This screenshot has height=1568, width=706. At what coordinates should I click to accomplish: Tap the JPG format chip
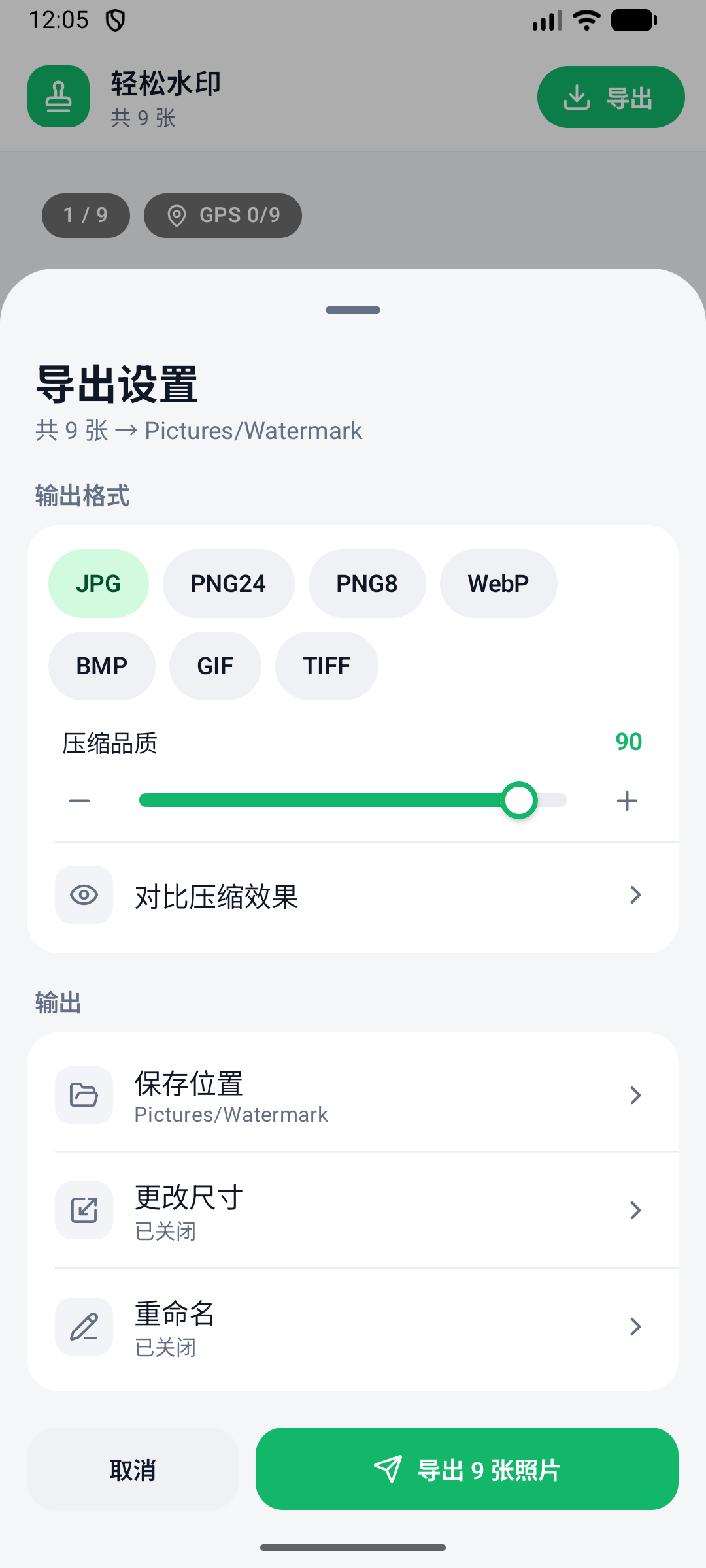pos(99,583)
